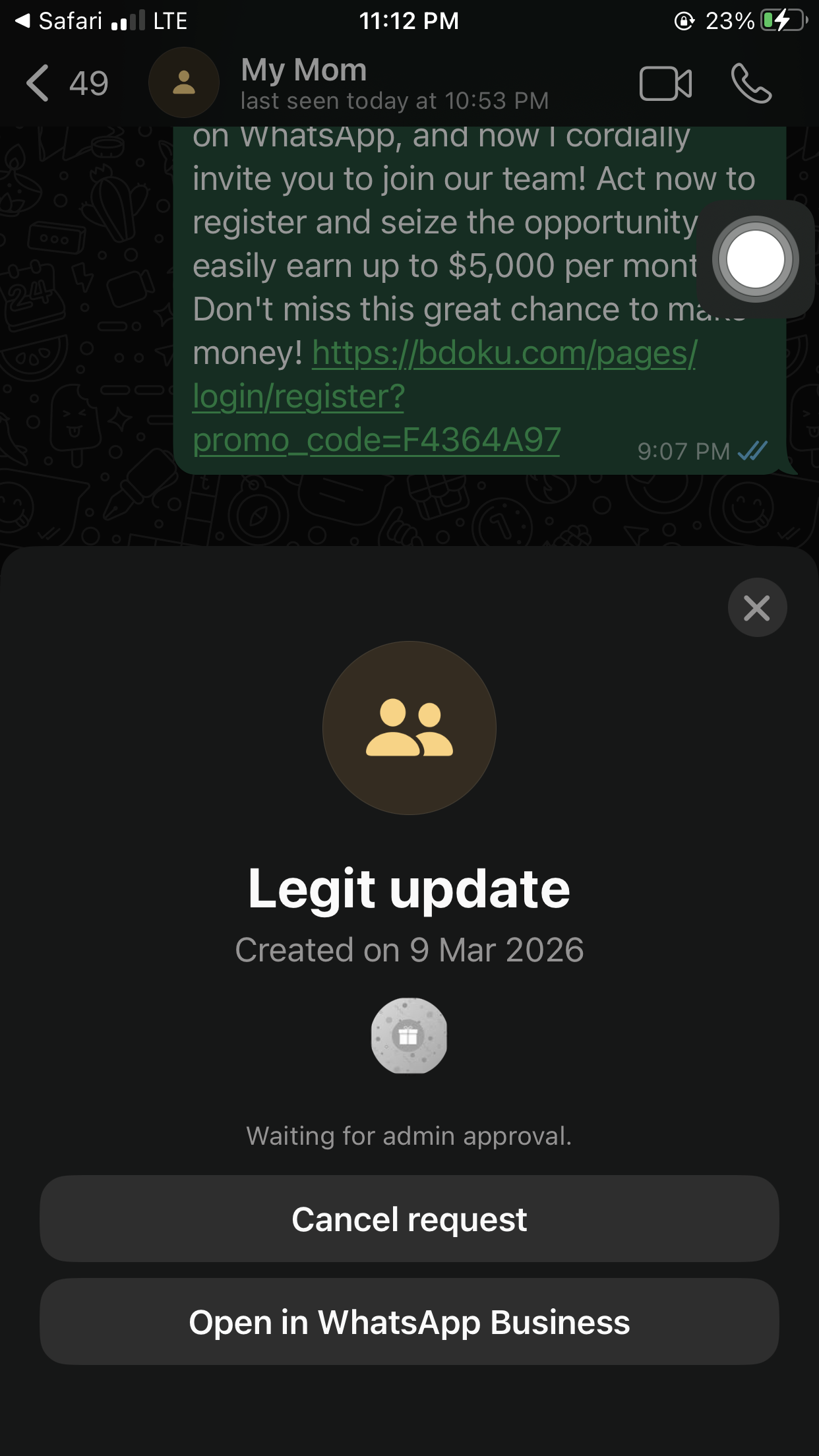
Task: Return to Safari from the status bar
Action: coord(58,21)
